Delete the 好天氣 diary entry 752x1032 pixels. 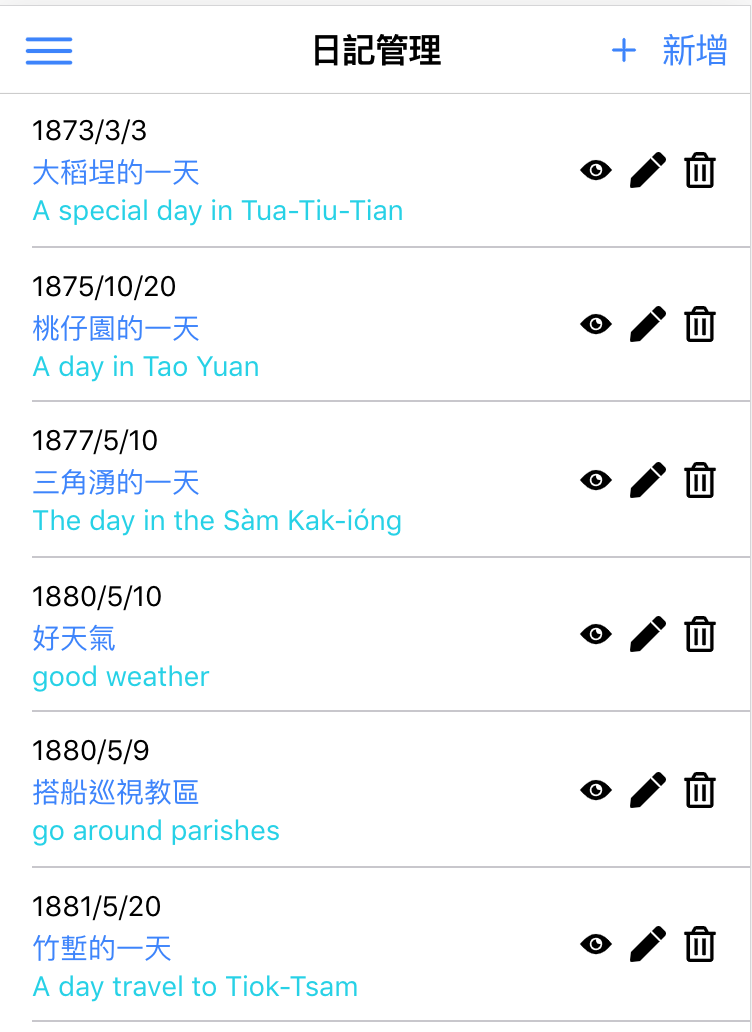[700, 635]
